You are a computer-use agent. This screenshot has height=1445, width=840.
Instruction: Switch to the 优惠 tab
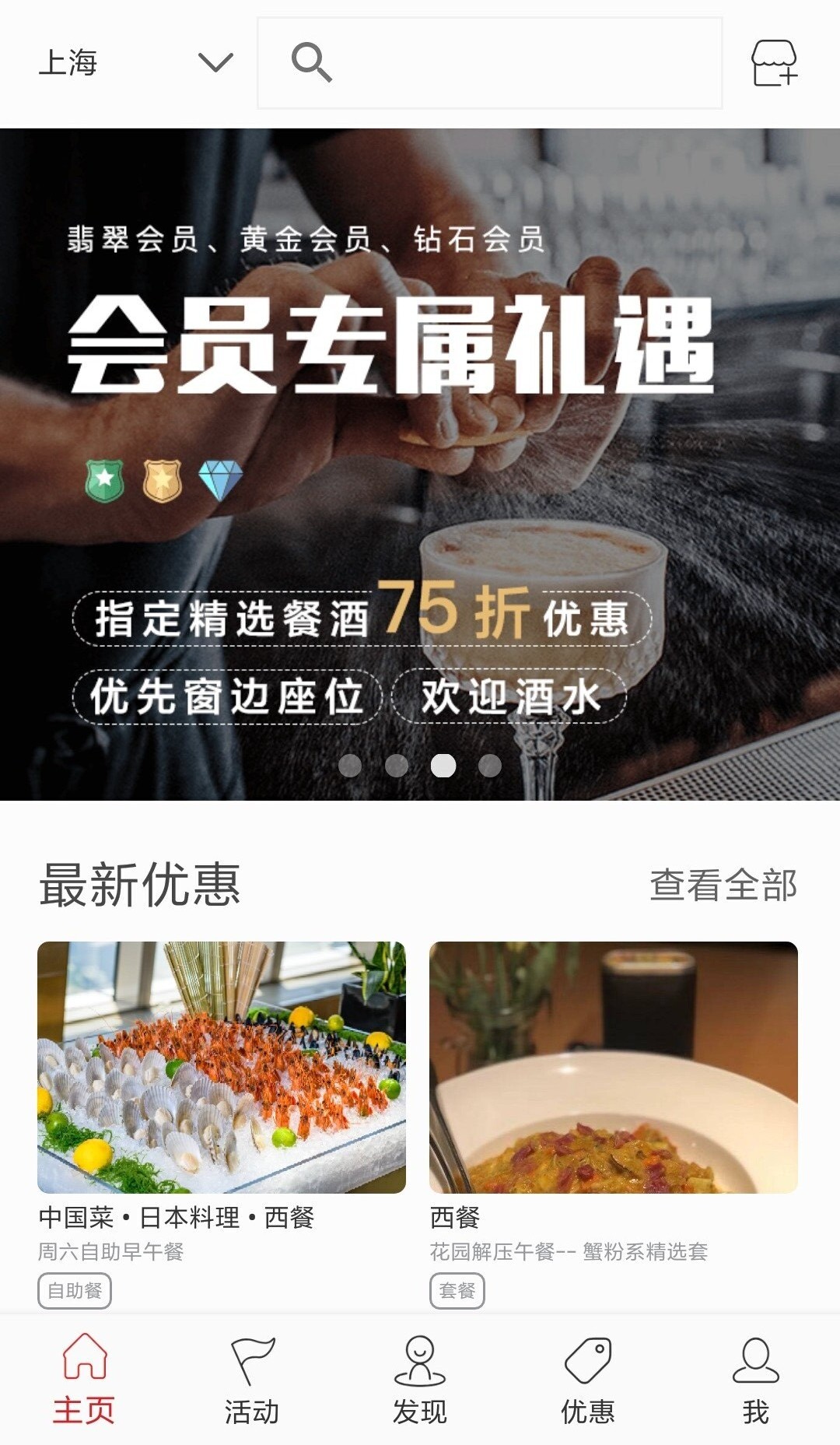pos(588,1379)
